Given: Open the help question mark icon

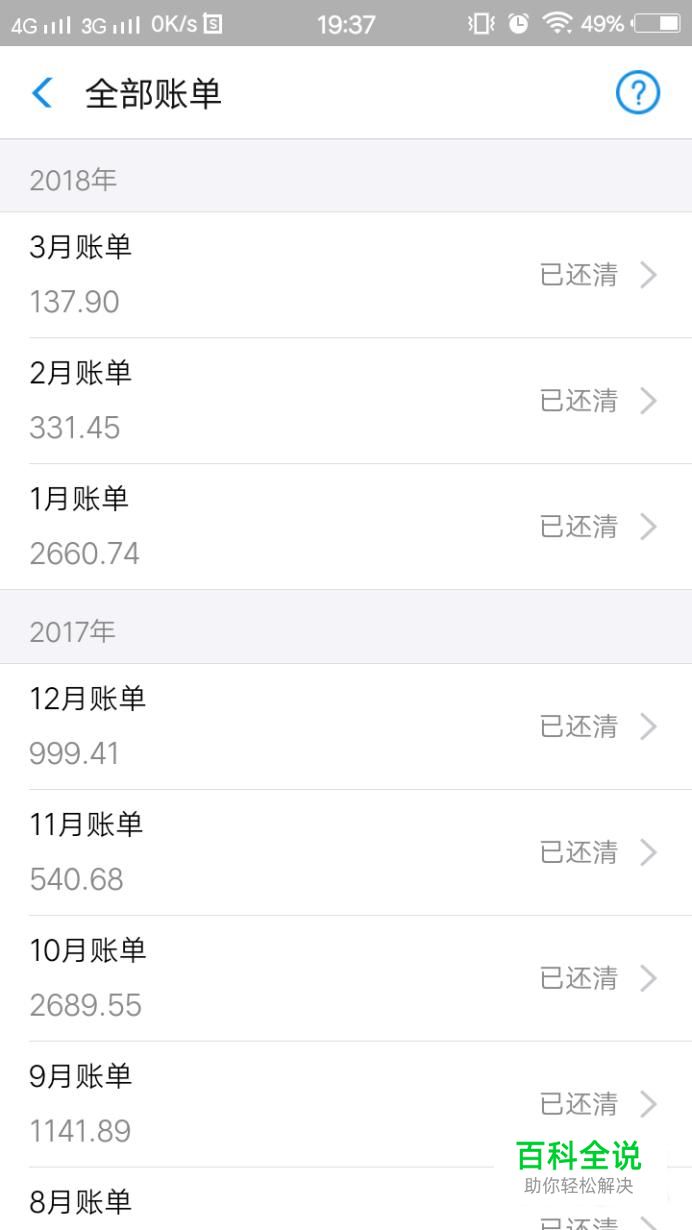Looking at the screenshot, I should click(x=637, y=93).
